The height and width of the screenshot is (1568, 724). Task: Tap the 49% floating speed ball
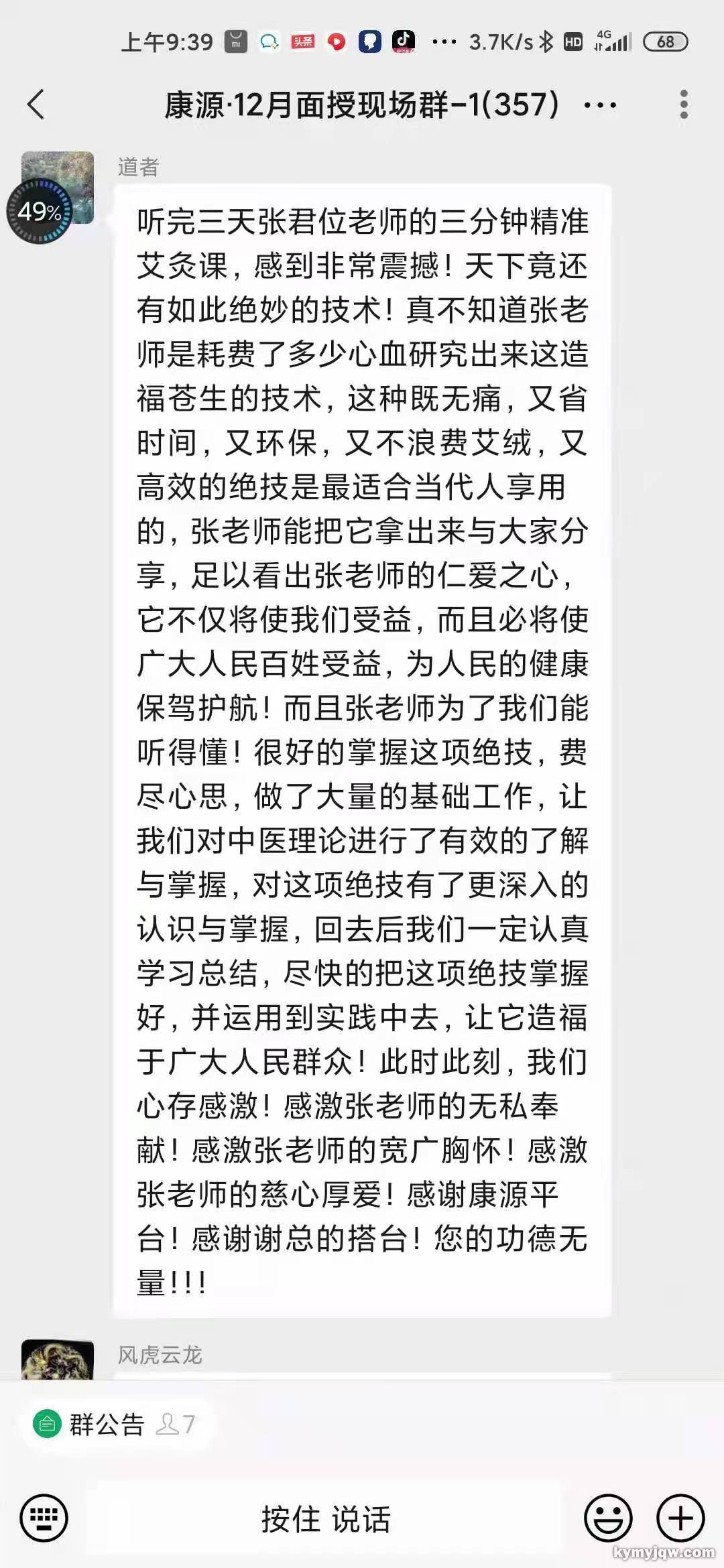pos(40,212)
